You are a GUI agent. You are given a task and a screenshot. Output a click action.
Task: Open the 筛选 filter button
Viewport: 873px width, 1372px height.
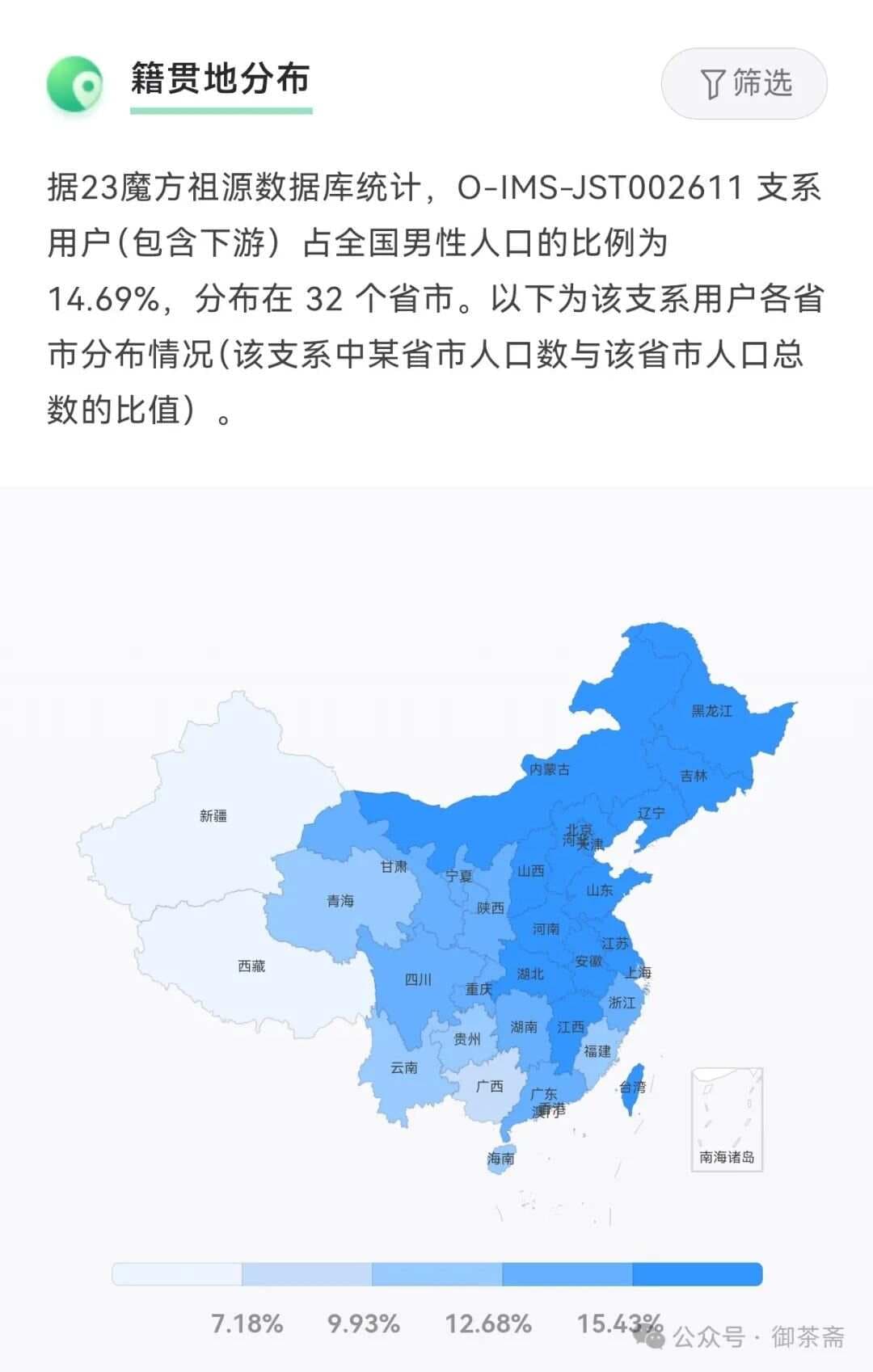[744, 83]
